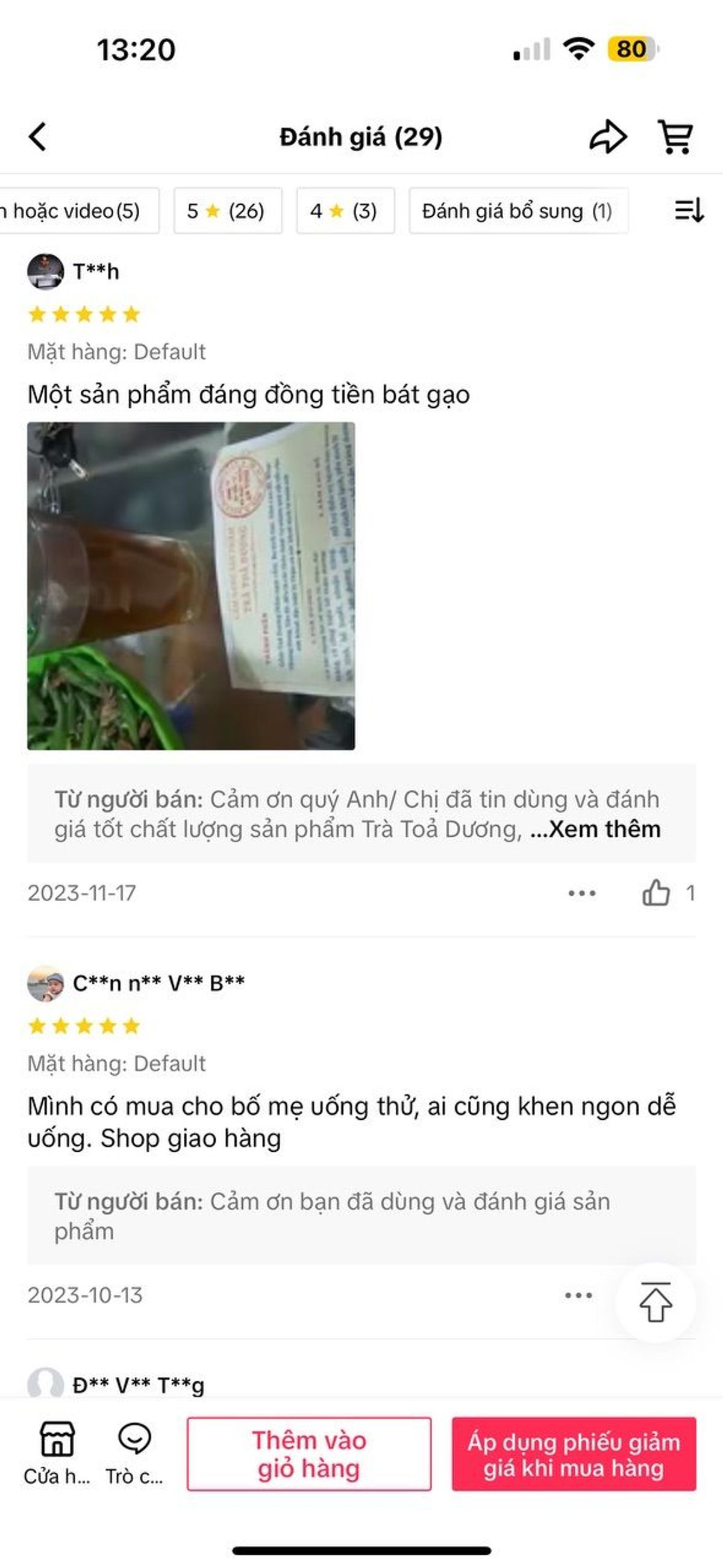Share this product's reviews
The image size is (723, 1568).
coord(608,136)
